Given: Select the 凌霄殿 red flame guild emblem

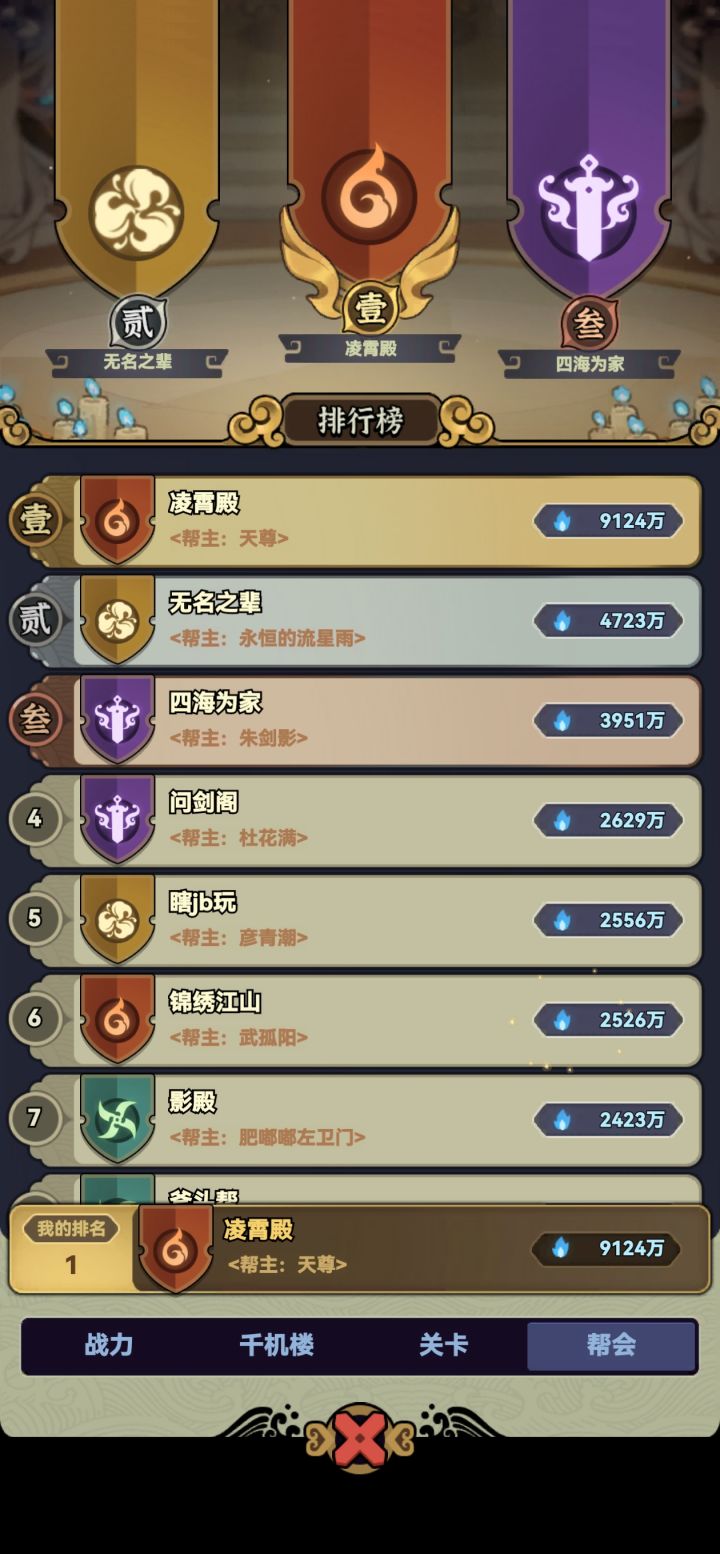Looking at the screenshot, I should (x=117, y=520).
